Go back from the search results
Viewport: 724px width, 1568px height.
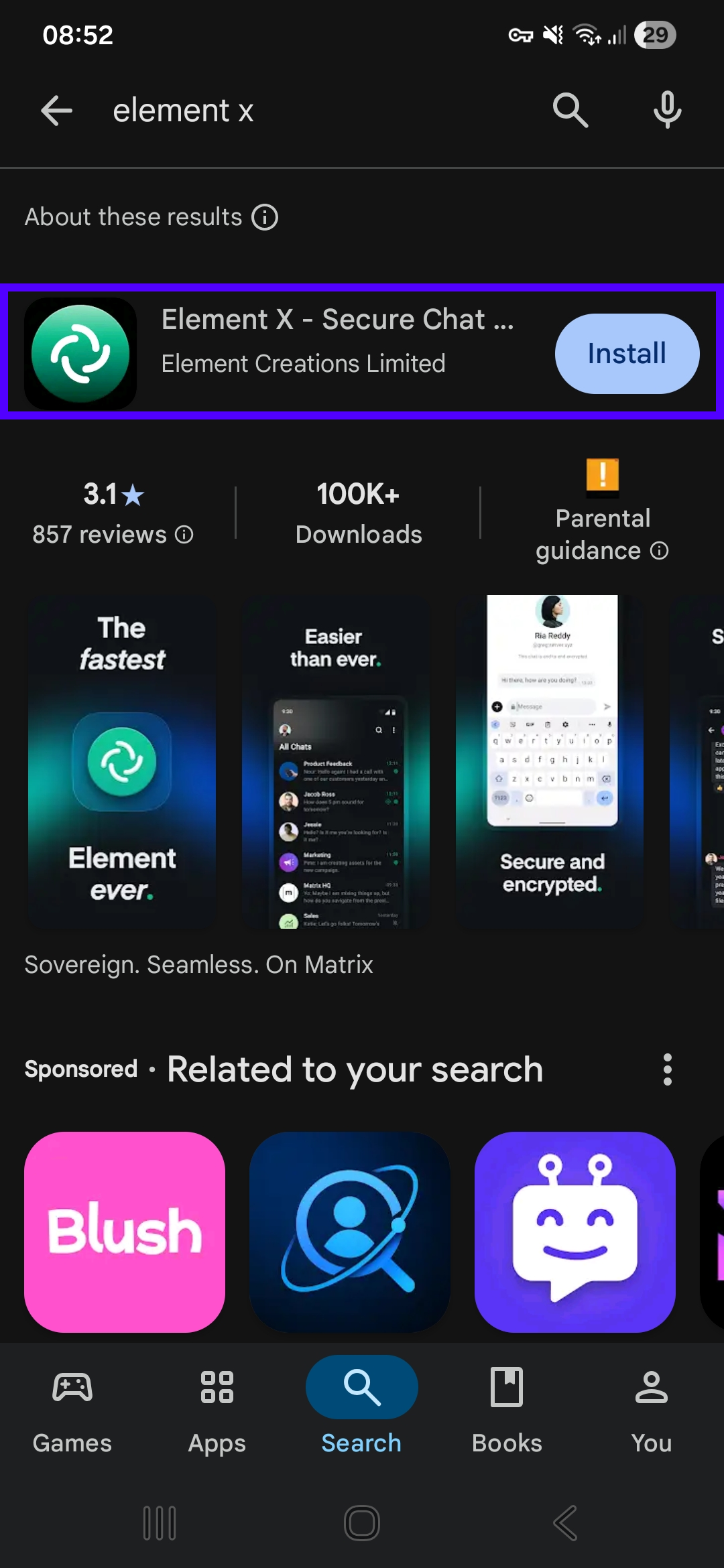pyautogui.click(x=56, y=111)
